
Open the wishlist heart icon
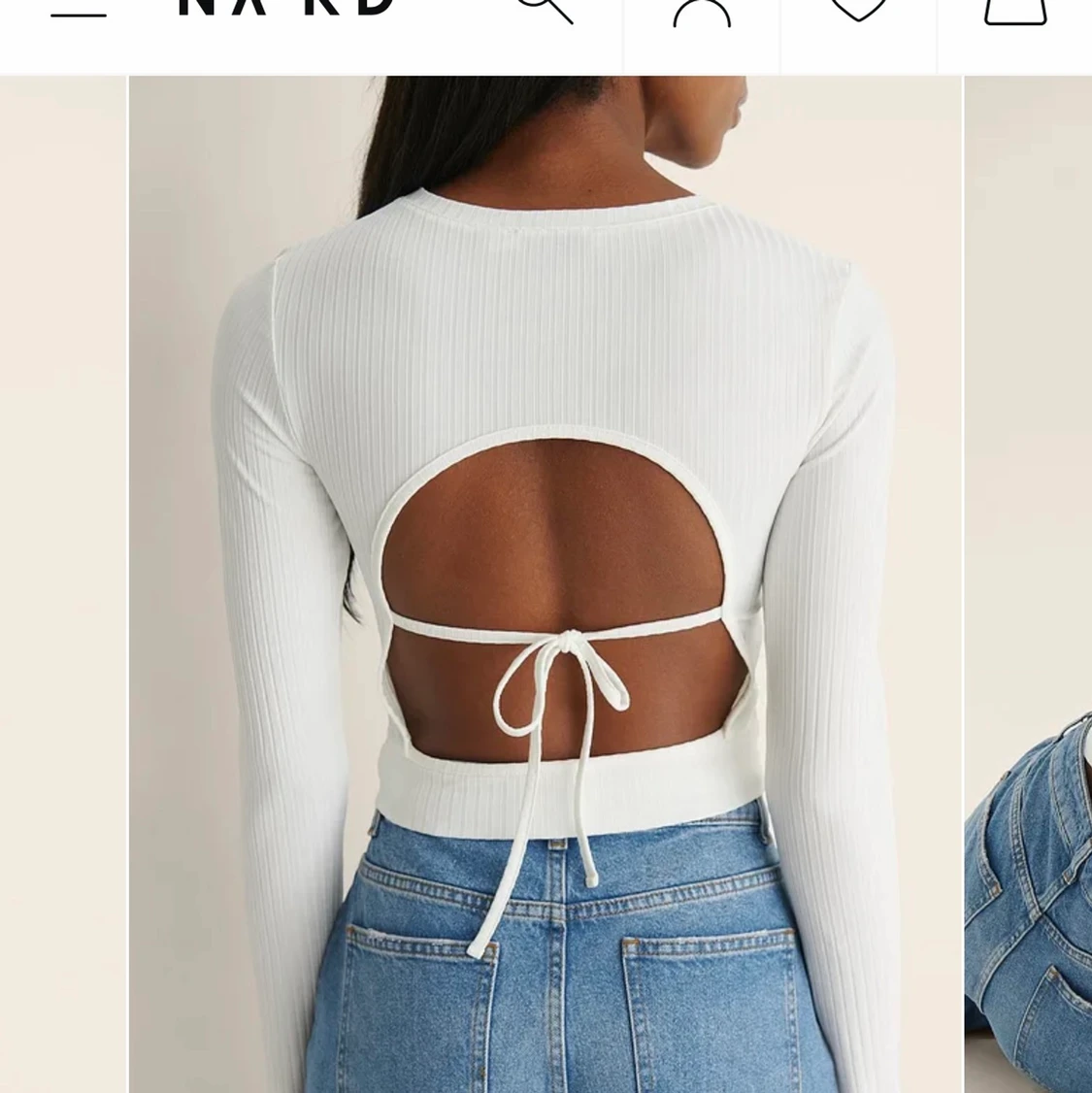pos(858,10)
